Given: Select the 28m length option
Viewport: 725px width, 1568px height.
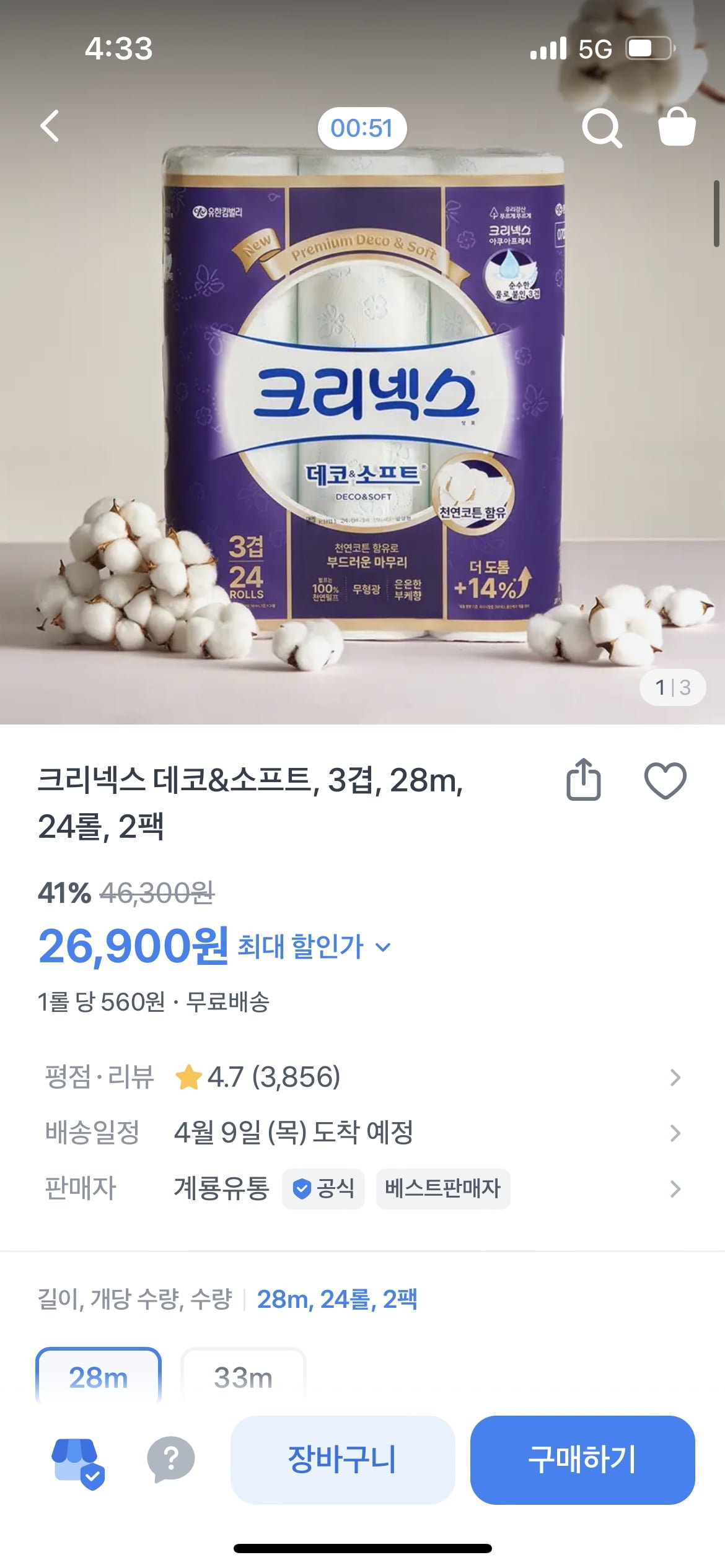Looking at the screenshot, I should tap(99, 1377).
